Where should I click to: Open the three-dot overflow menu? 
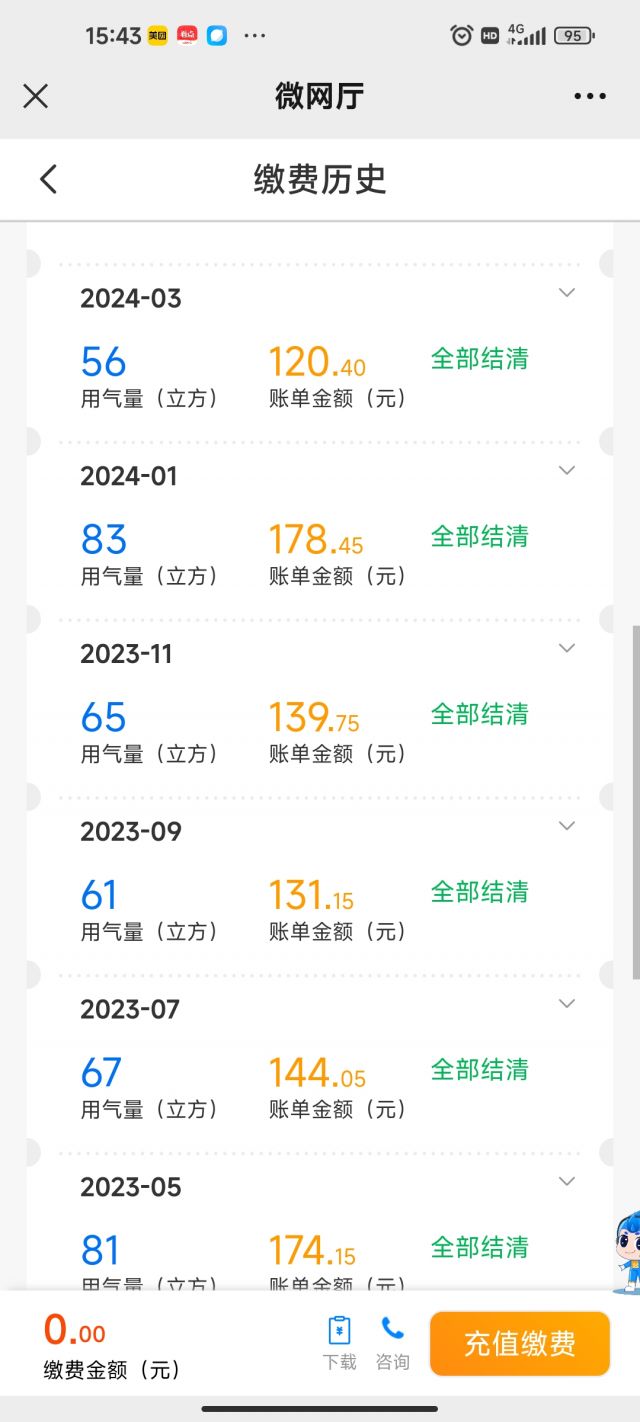tap(590, 96)
